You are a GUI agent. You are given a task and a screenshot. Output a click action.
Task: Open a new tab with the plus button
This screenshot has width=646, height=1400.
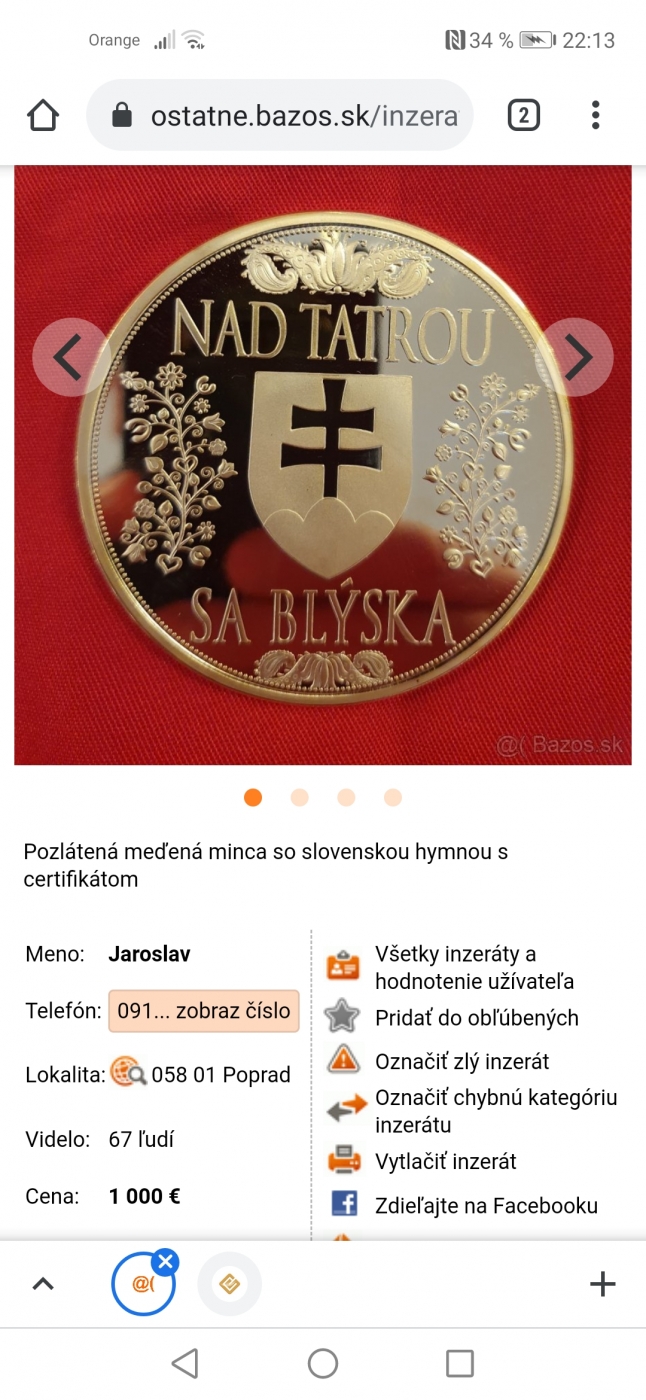[x=603, y=1284]
